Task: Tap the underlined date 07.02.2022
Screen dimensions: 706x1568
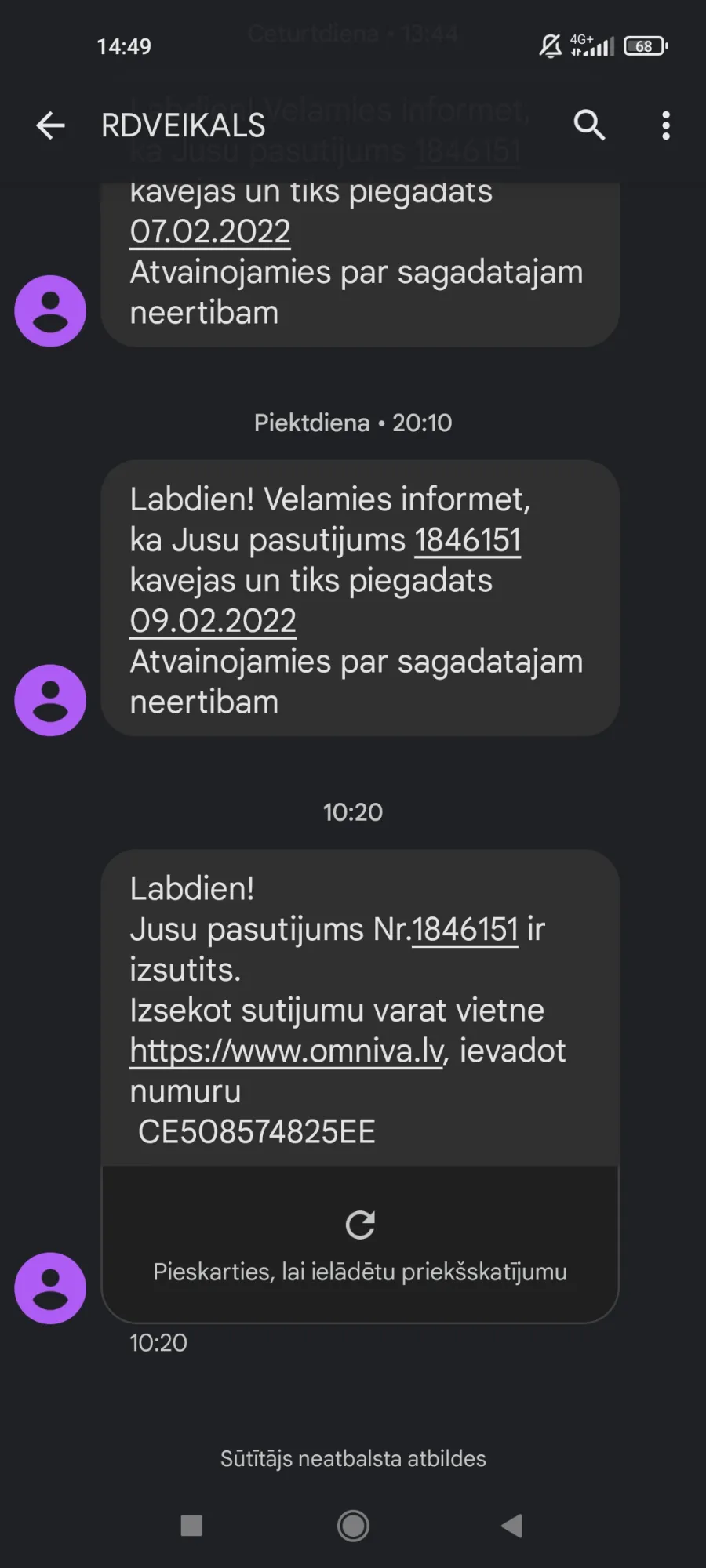Action: (x=210, y=231)
